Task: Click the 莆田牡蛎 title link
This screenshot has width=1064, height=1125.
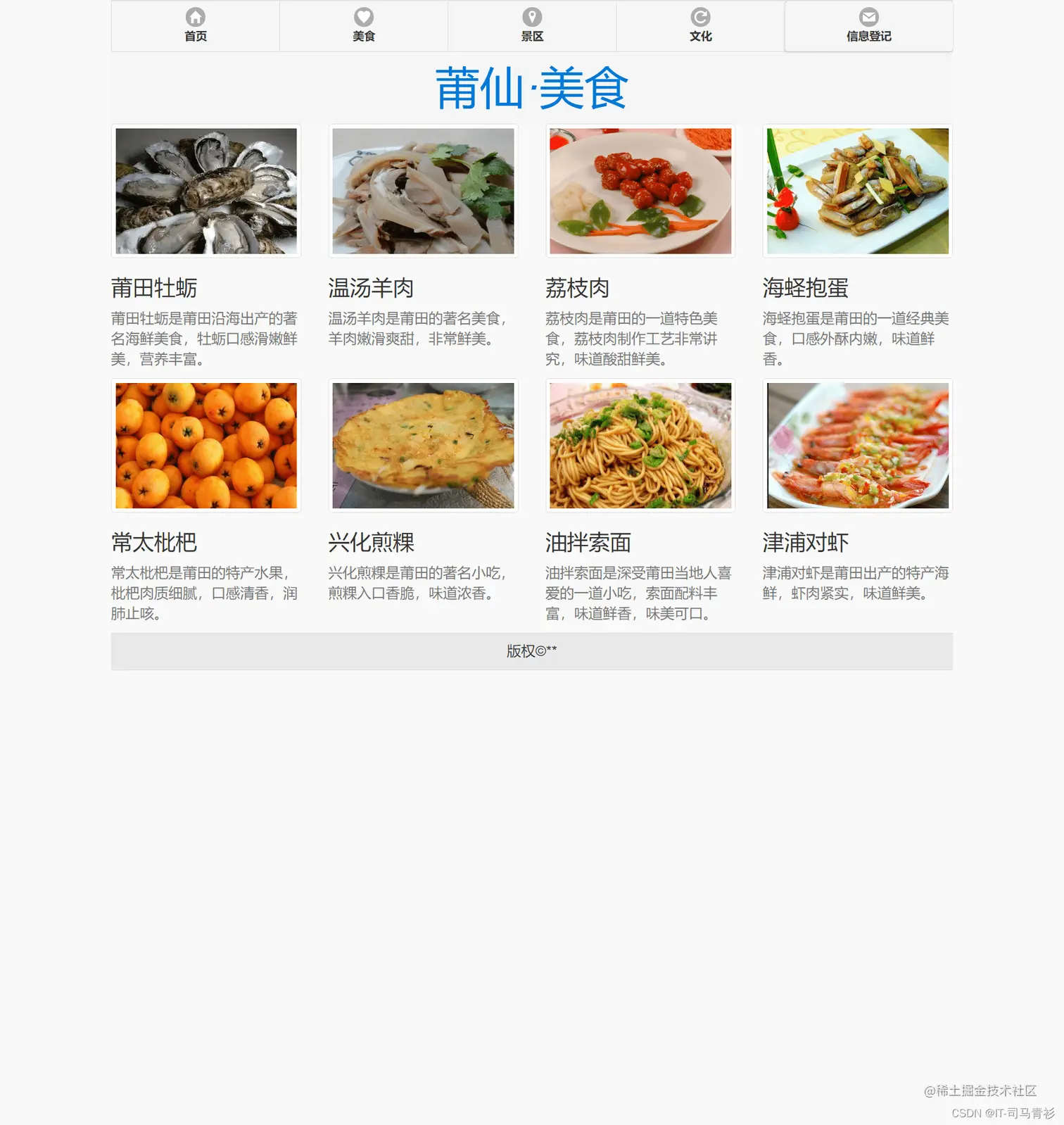Action: pyautogui.click(x=155, y=287)
